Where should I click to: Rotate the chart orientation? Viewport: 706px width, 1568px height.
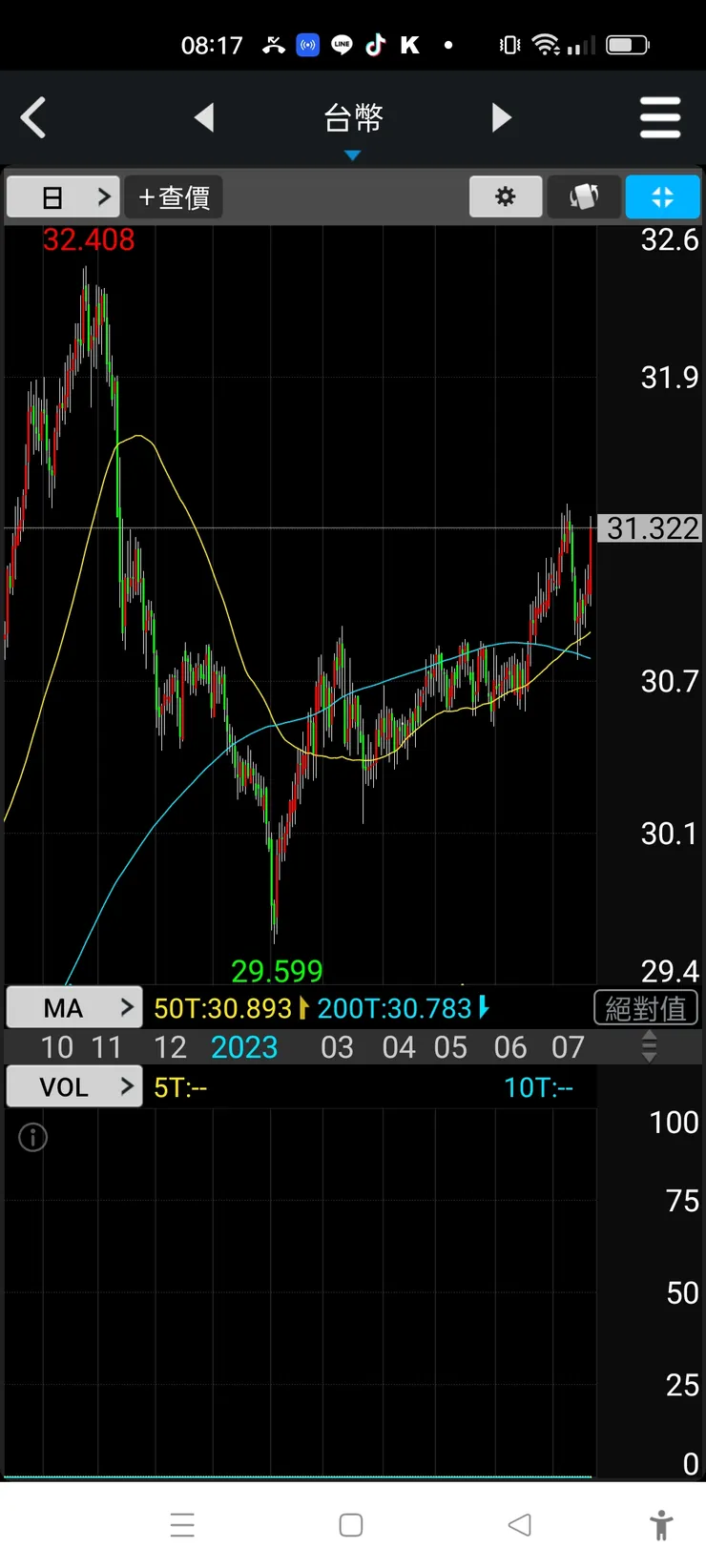click(x=584, y=197)
